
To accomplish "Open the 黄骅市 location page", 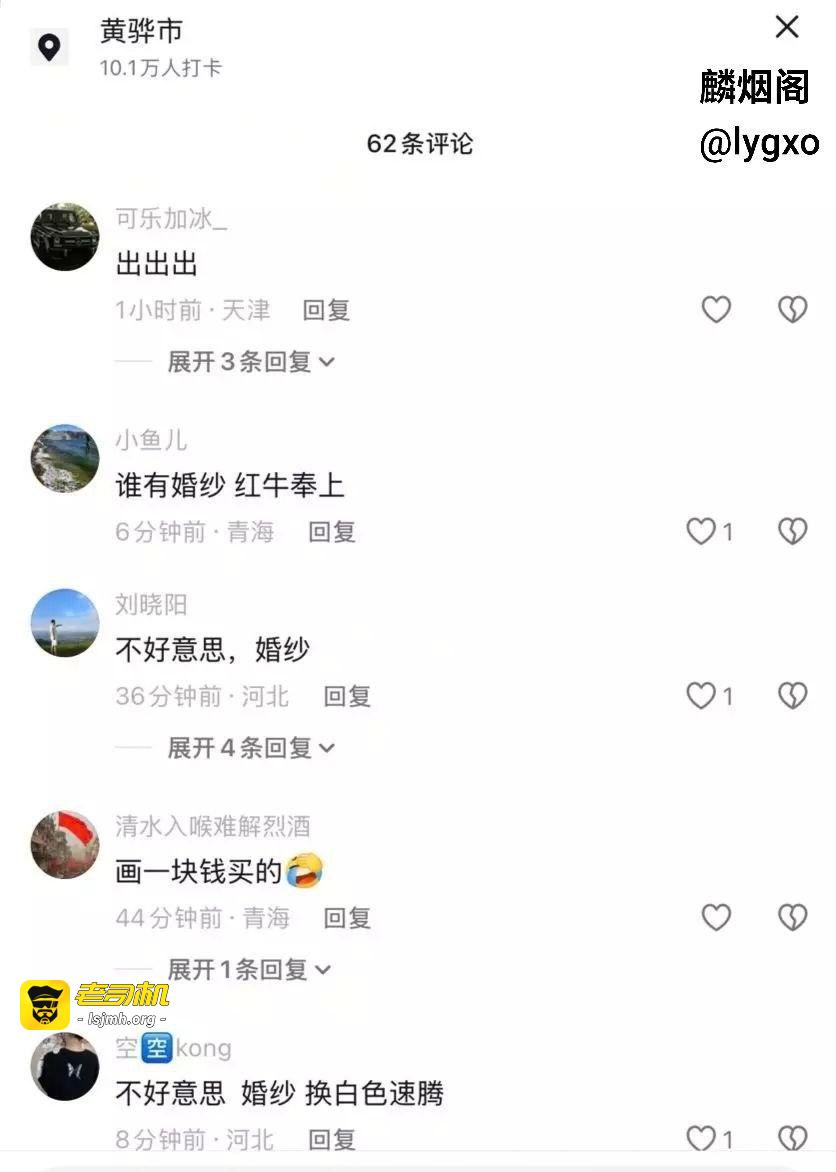I will (x=141, y=32).
